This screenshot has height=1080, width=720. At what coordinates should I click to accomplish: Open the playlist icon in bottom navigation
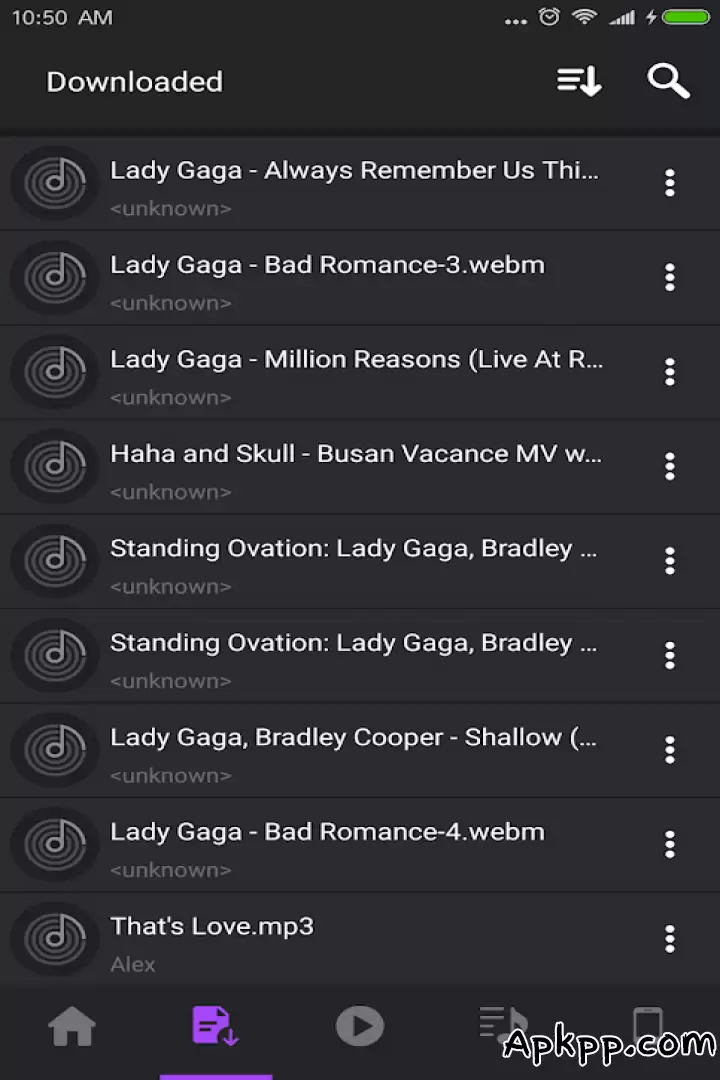502,1026
